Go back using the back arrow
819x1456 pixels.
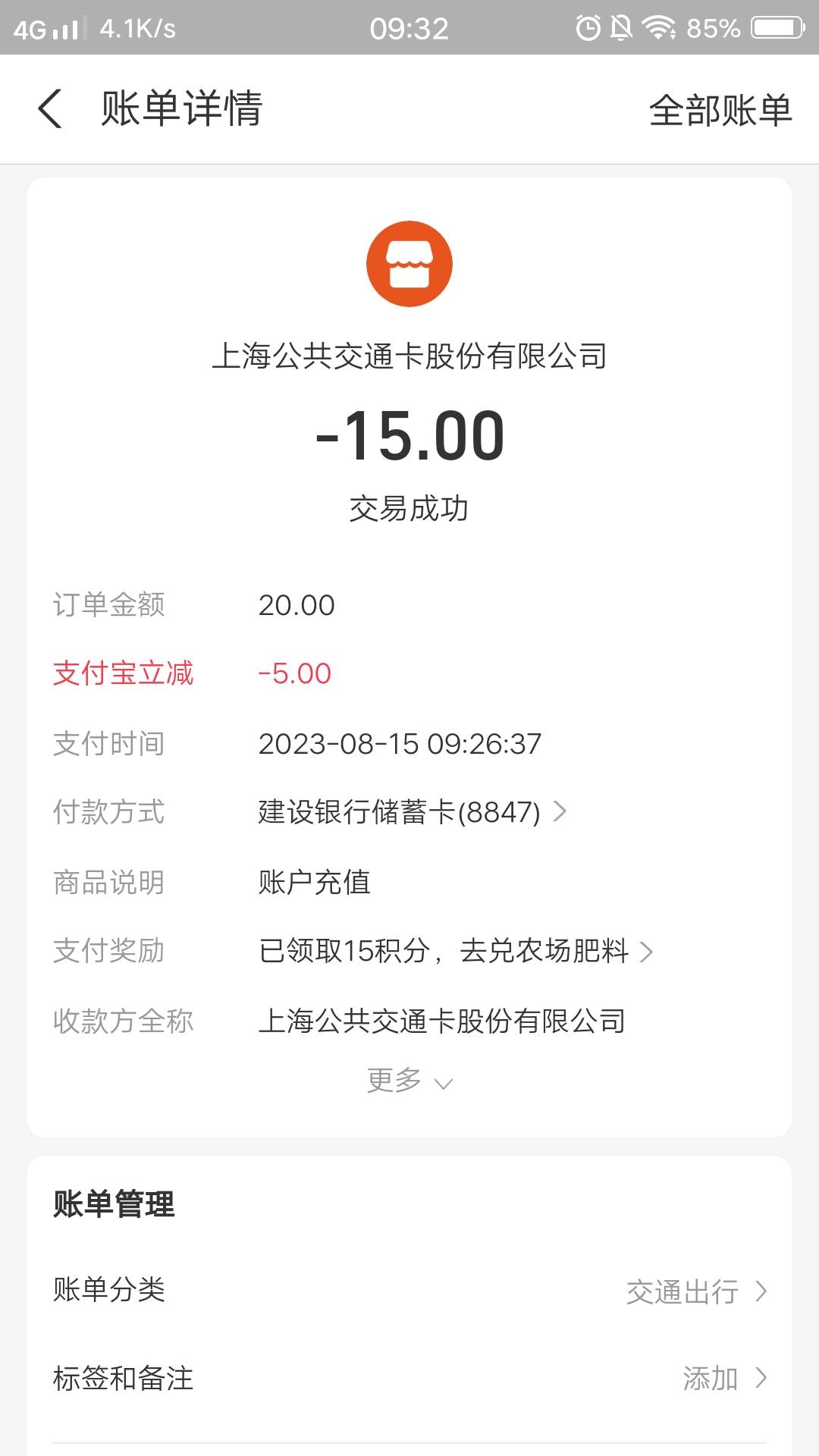pos(50,108)
